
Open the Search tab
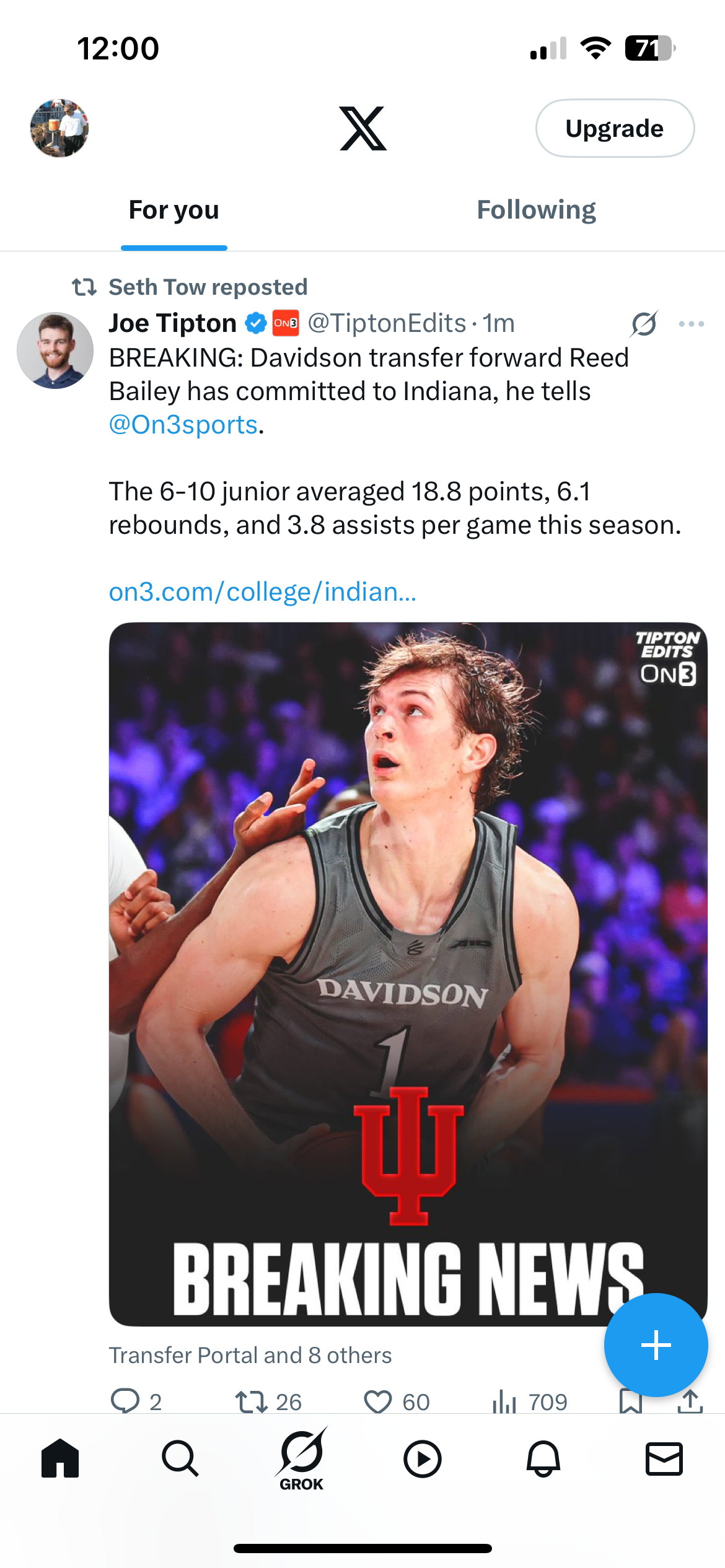[x=180, y=1458]
